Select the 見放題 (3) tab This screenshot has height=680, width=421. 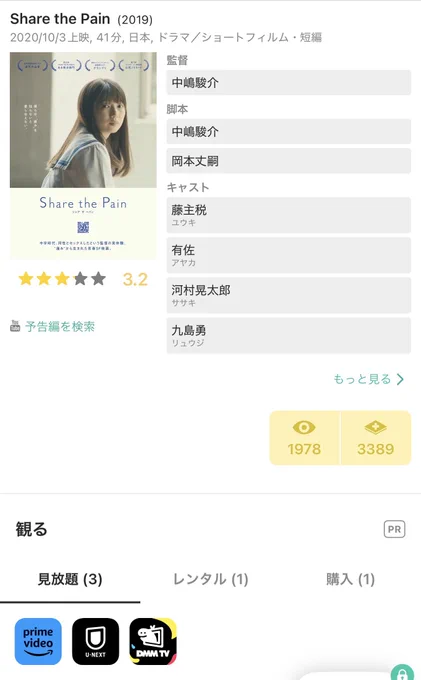pyautogui.click(x=70, y=580)
